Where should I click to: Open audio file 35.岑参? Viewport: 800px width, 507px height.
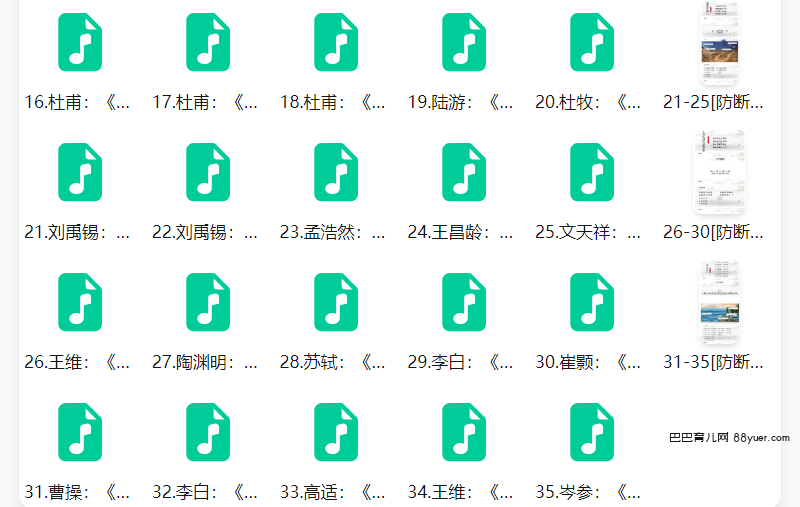pos(592,432)
